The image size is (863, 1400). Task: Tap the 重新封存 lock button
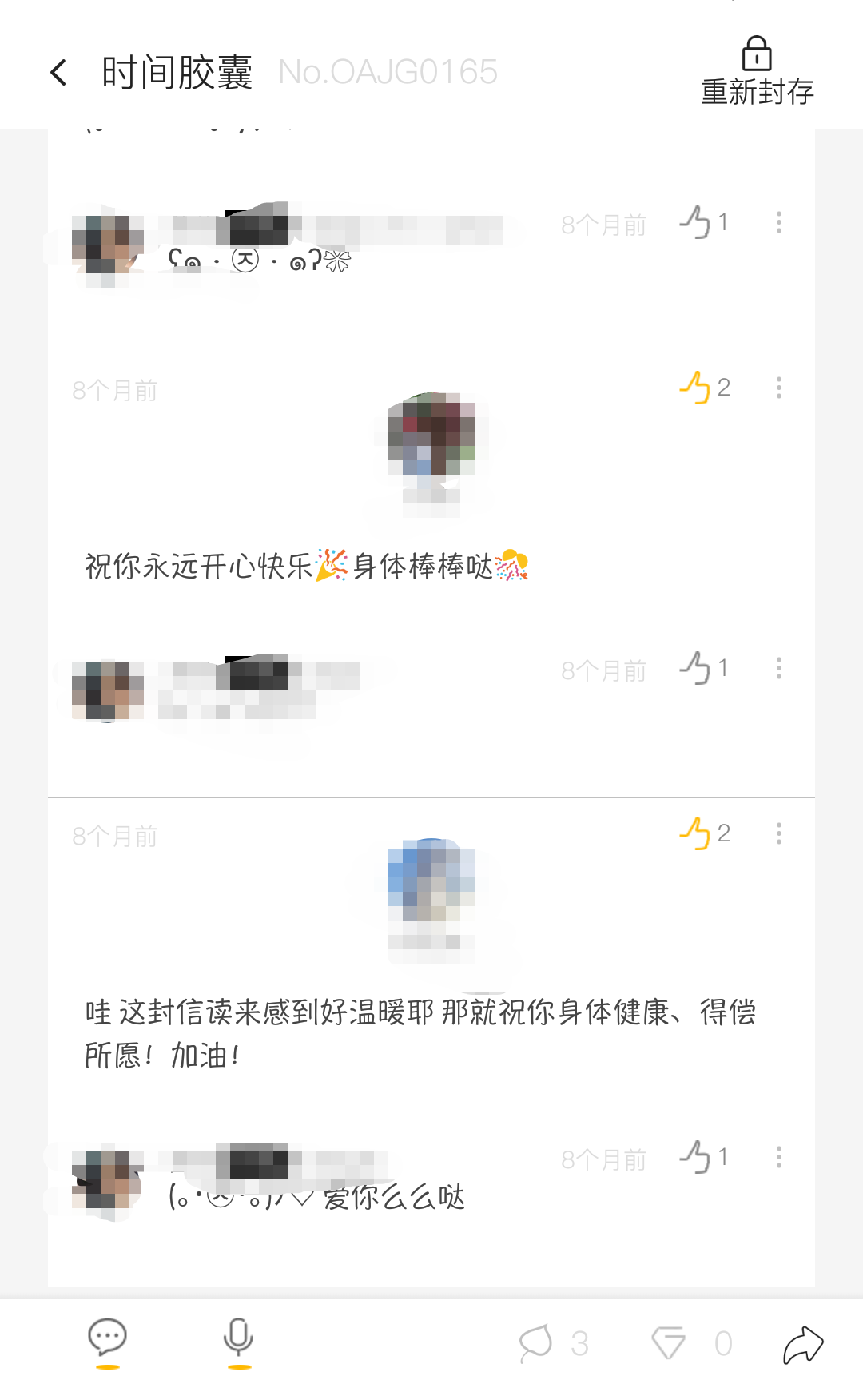coord(756,72)
